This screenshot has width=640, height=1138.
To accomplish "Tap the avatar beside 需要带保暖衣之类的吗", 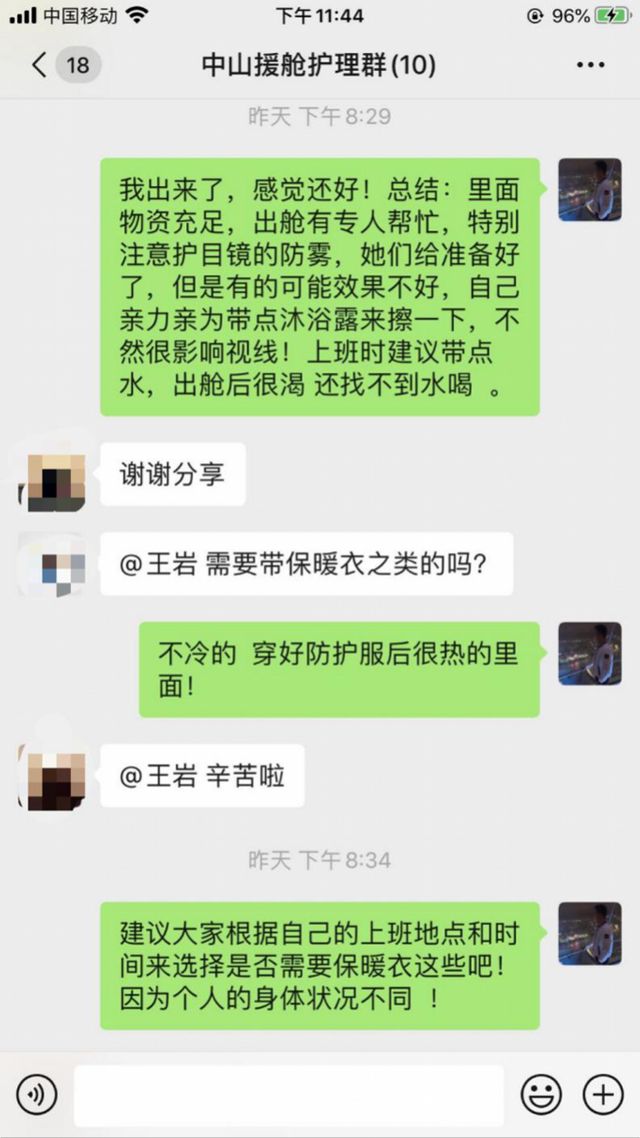I will point(52,566).
